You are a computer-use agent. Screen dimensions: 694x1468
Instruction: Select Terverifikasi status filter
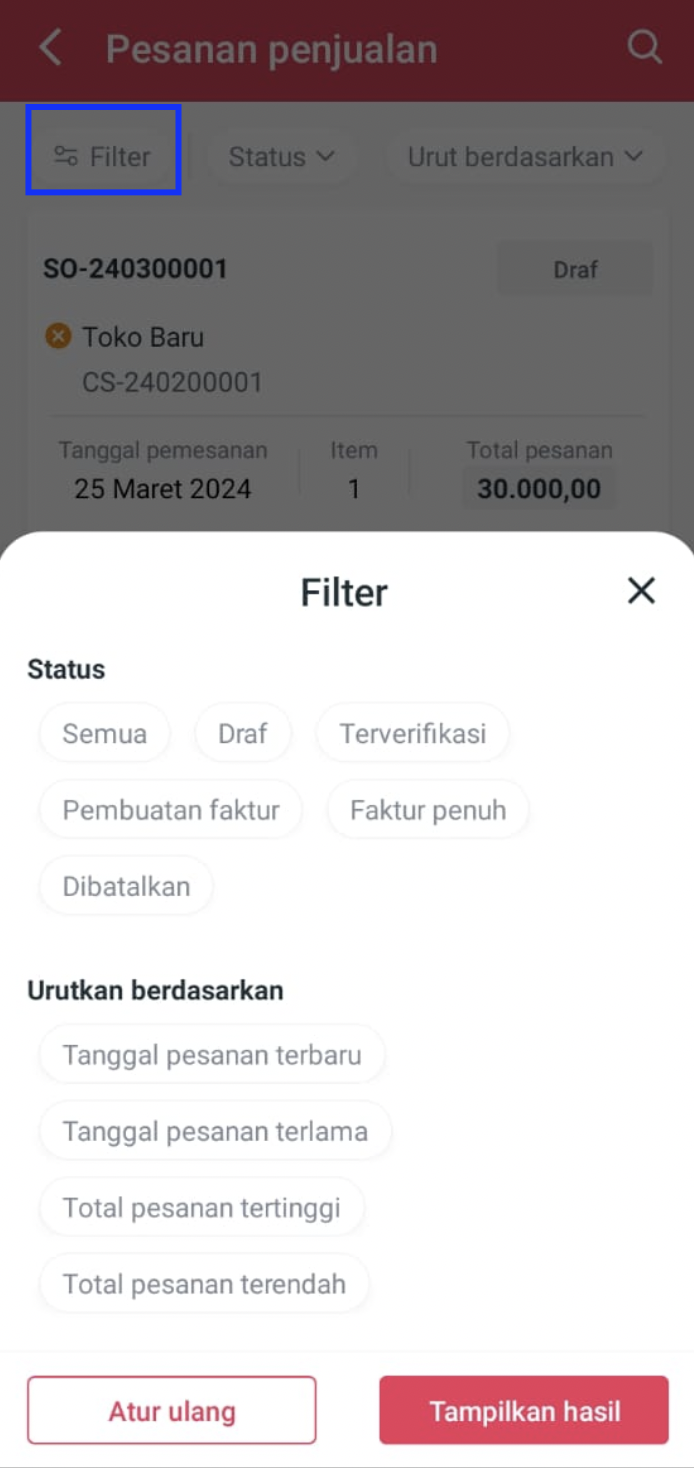click(413, 733)
